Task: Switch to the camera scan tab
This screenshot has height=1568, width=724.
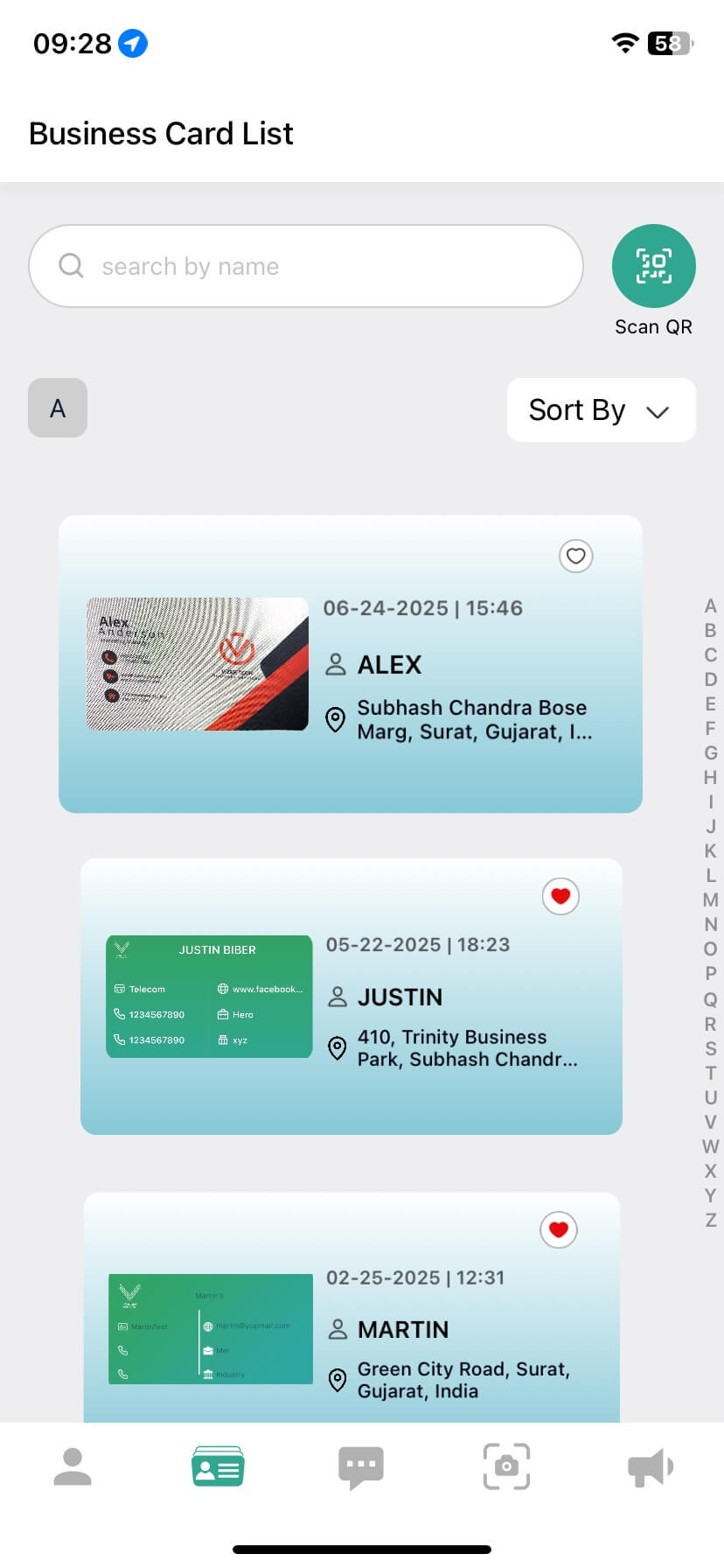Action: point(506,1466)
